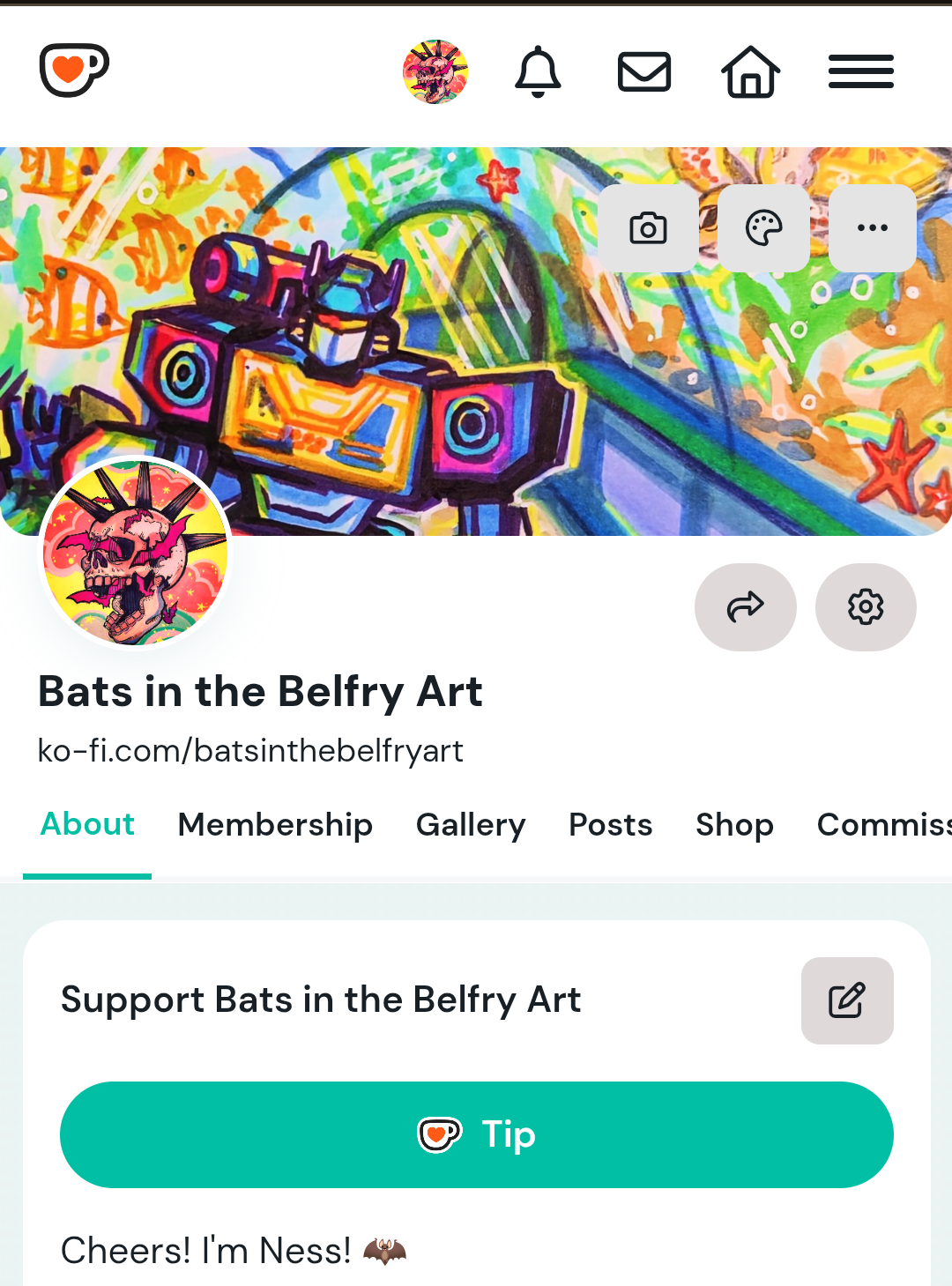Viewport: 952px width, 1286px height.
Task: Tap the round profile picture
Action: pyautogui.click(x=136, y=553)
